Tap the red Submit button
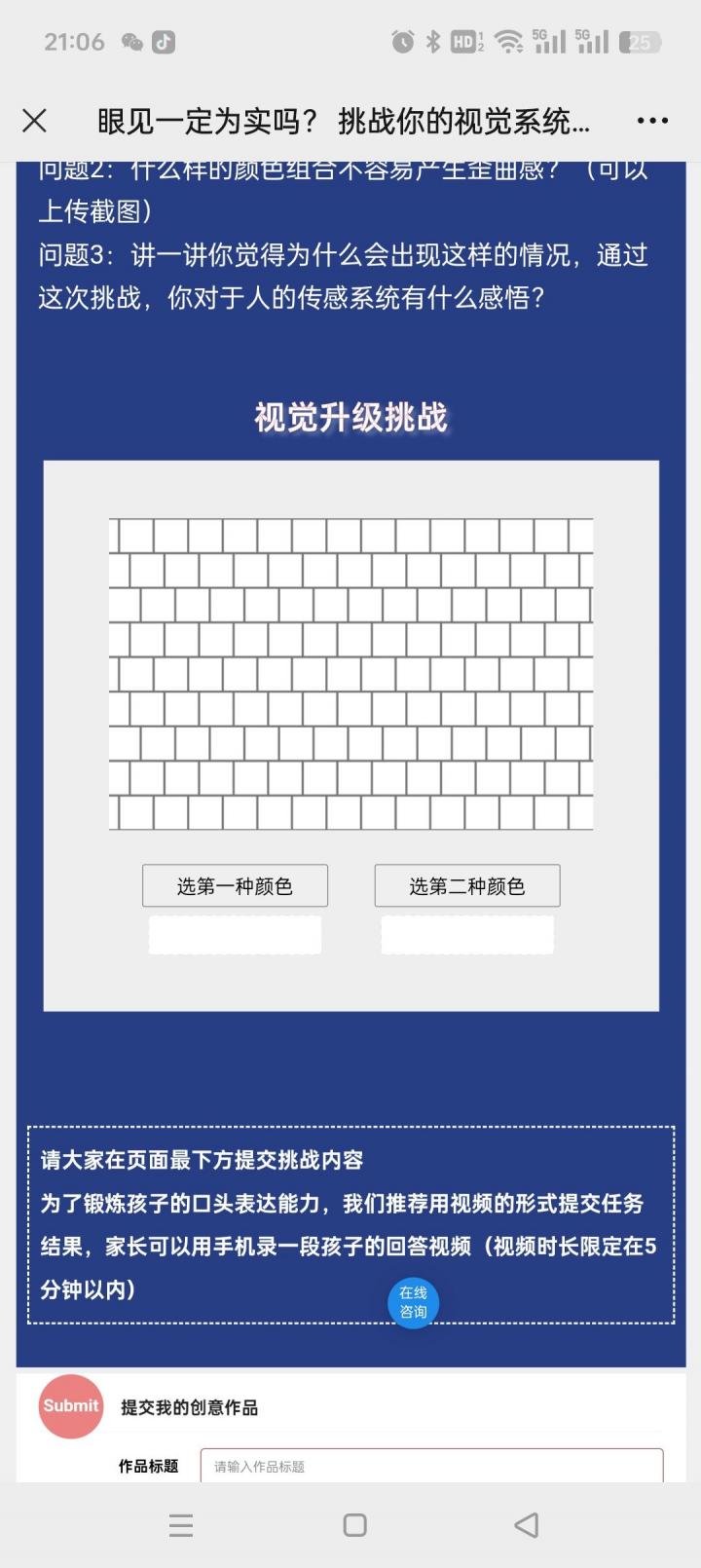Screen dimensions: 701x1568 click(71, 1405)
